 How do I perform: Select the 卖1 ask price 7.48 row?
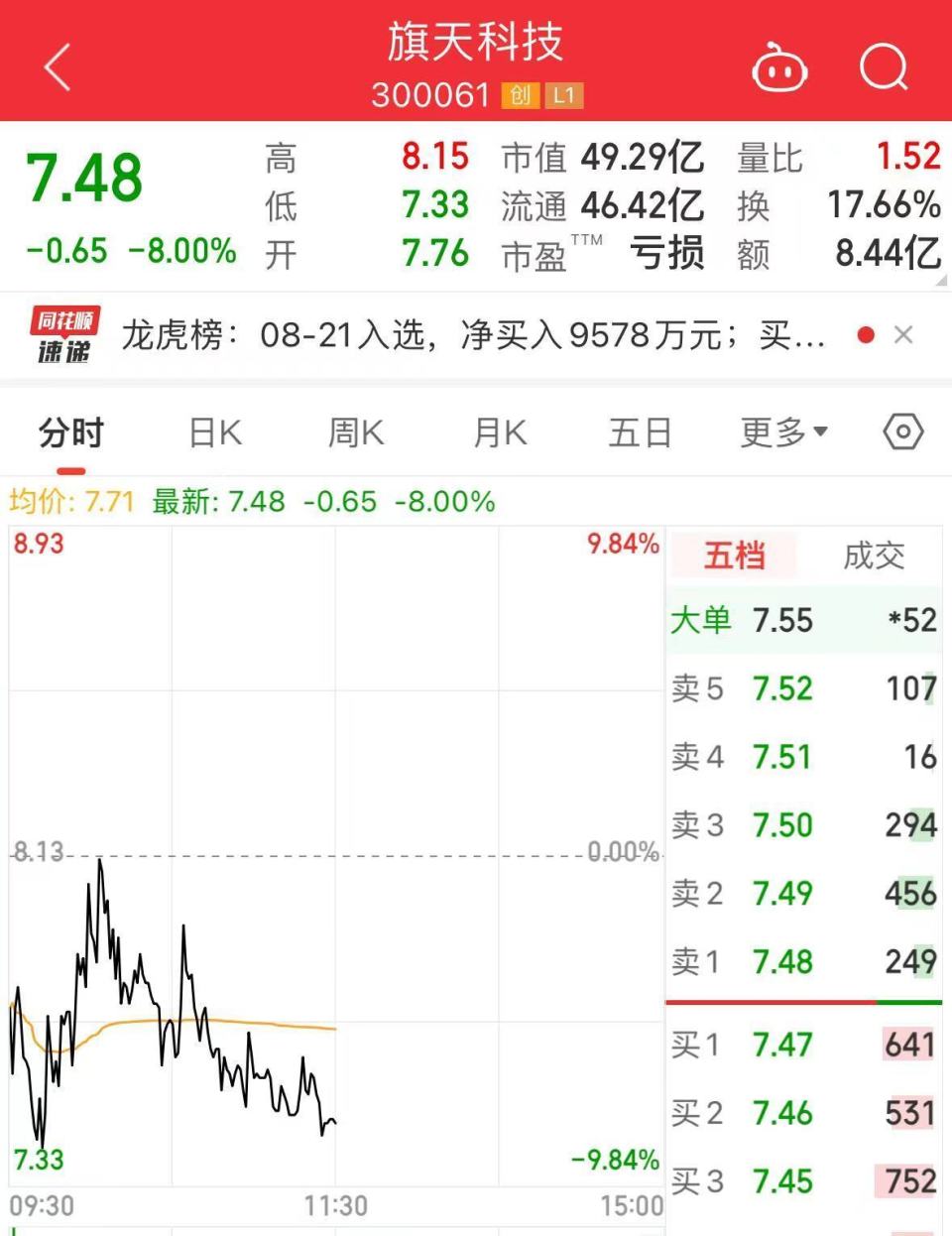tap(803, 961)
